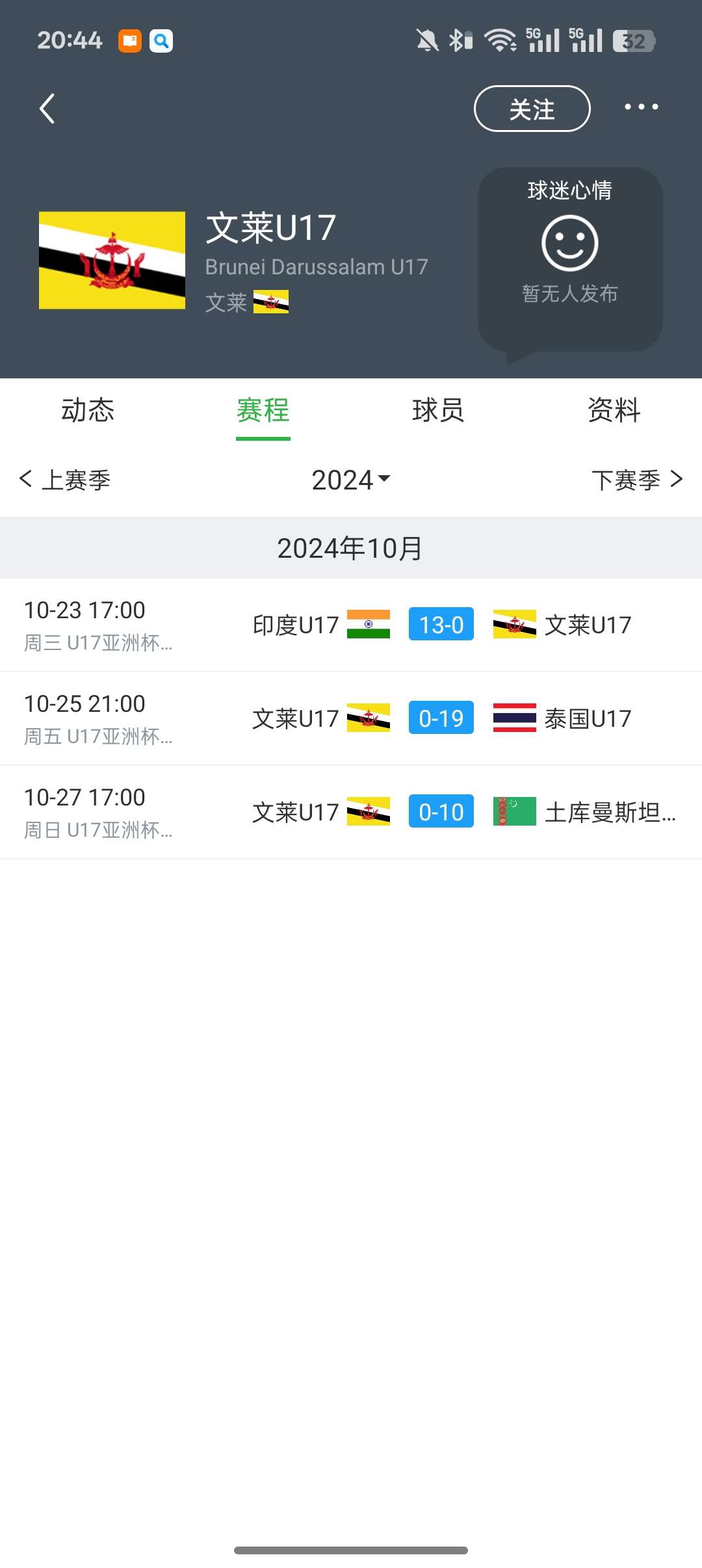Expand the 2024 season dropdown
Screen dimensions: 702x1568
tap(351, 480)
